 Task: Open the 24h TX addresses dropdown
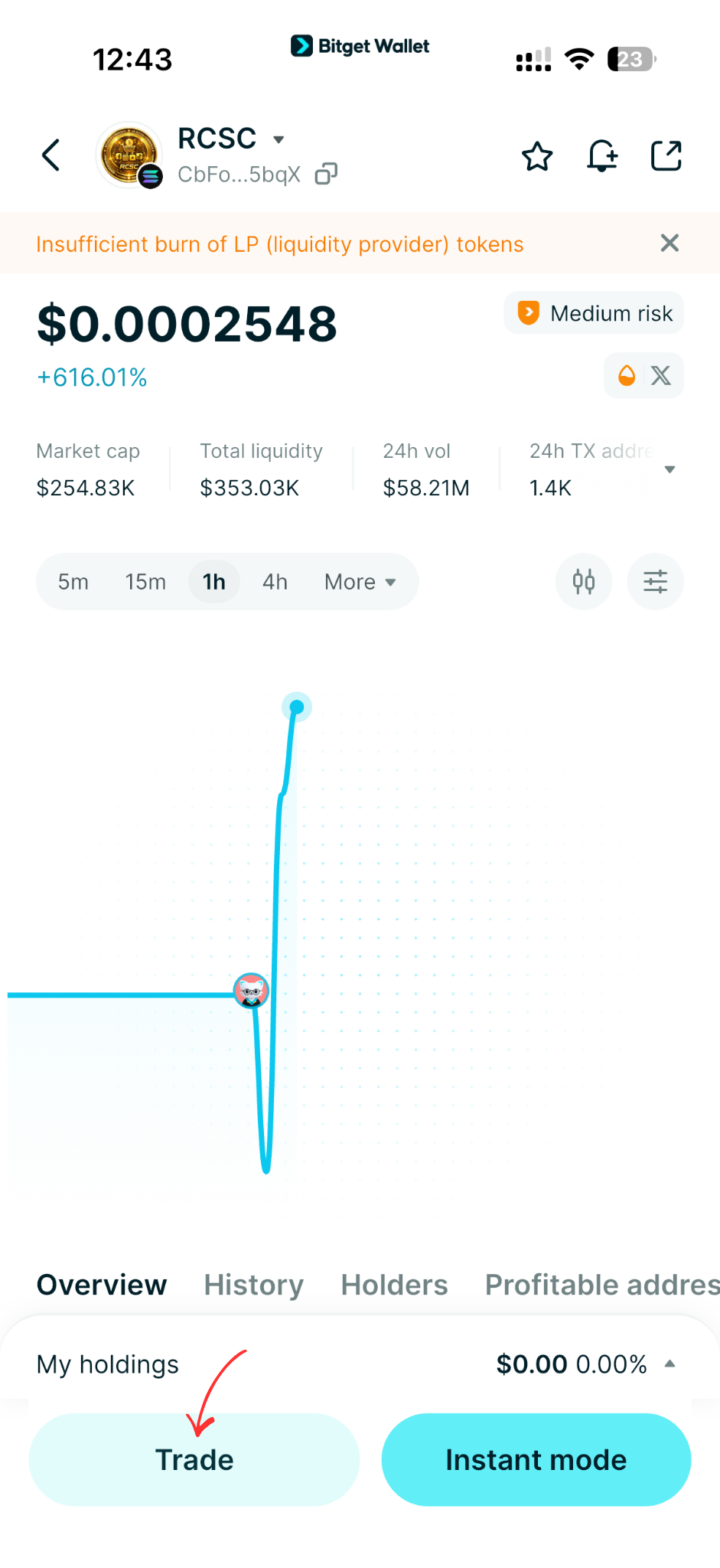[x=670, y=469]
